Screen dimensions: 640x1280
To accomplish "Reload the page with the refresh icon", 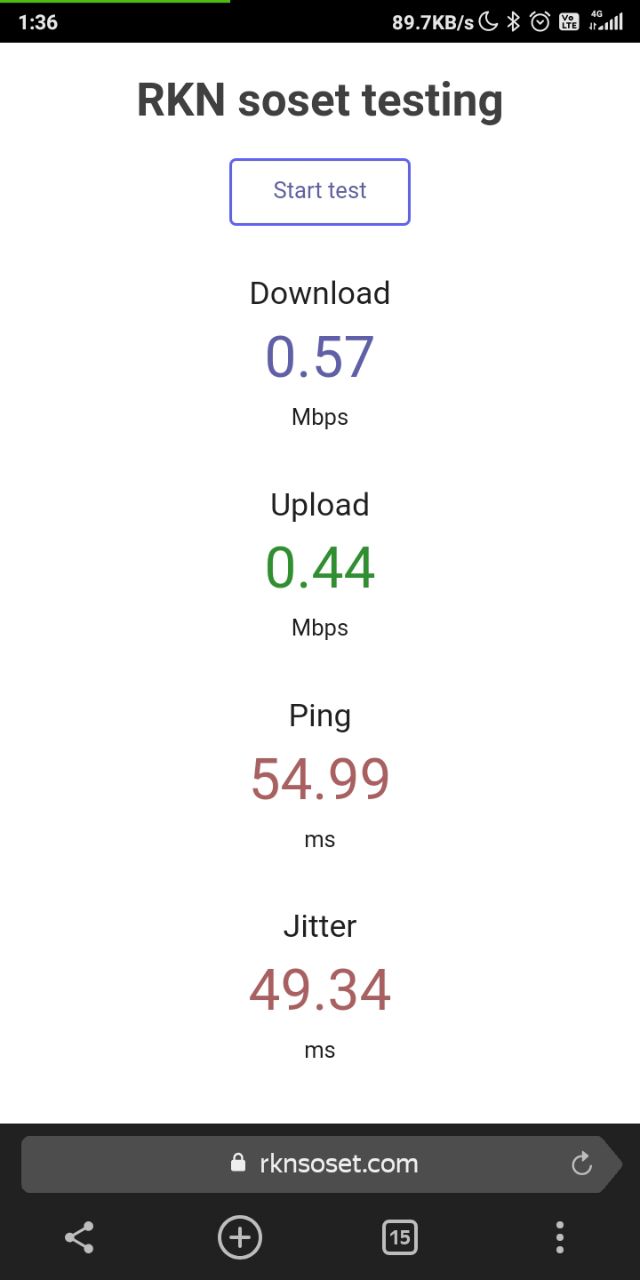I will [581, 1164].
